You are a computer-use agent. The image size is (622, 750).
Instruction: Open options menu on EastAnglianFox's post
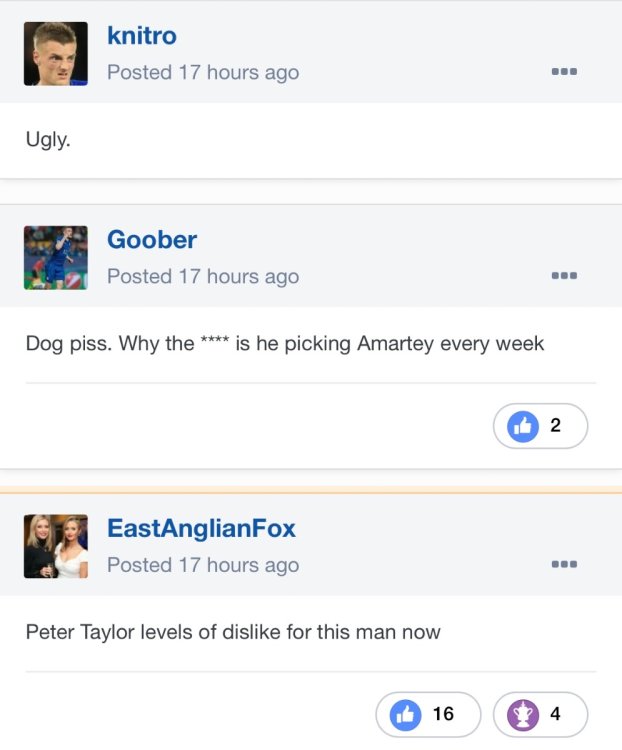click(x=564, y=564)
